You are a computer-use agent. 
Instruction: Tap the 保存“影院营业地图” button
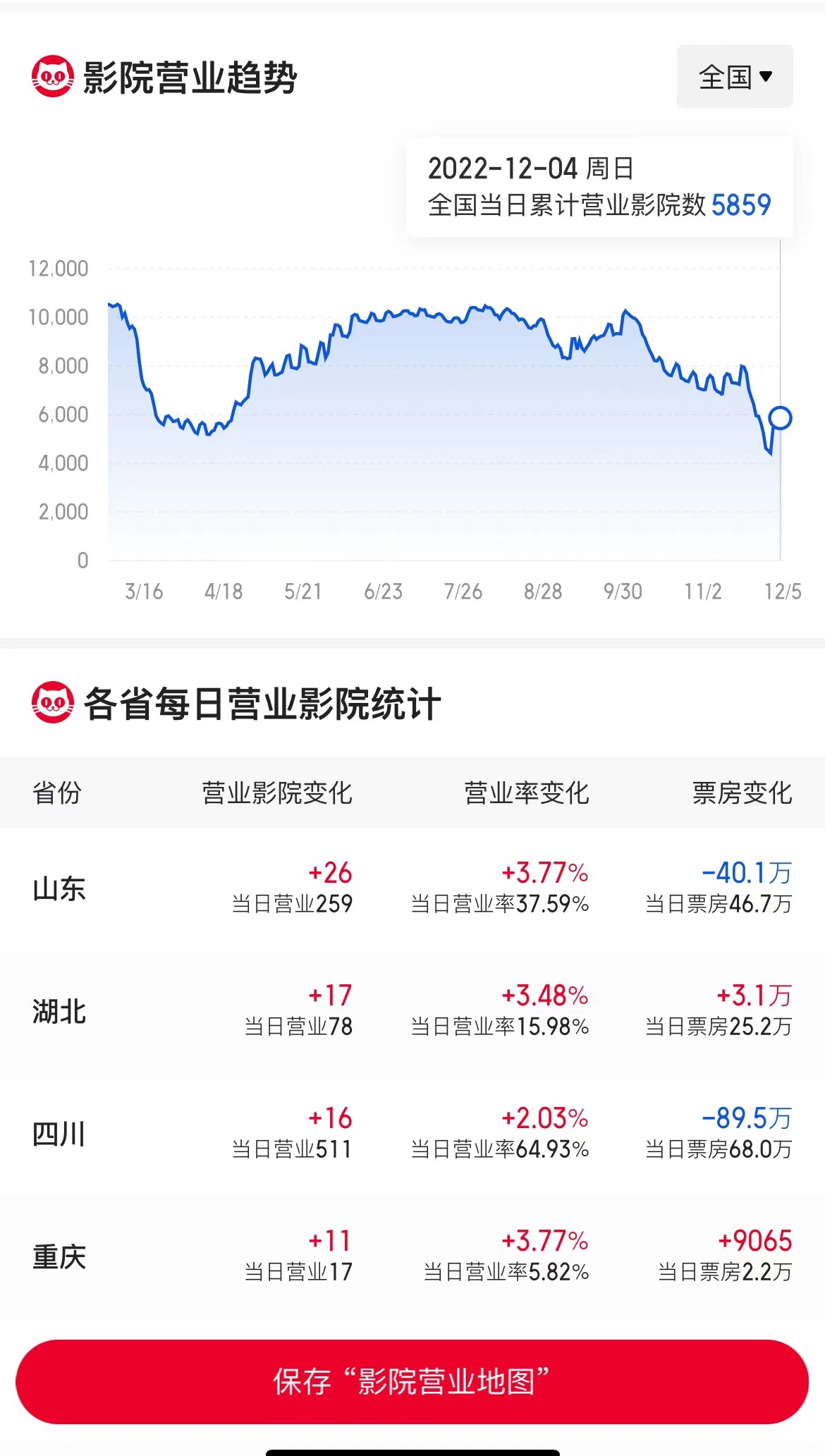pos(412,1381)
